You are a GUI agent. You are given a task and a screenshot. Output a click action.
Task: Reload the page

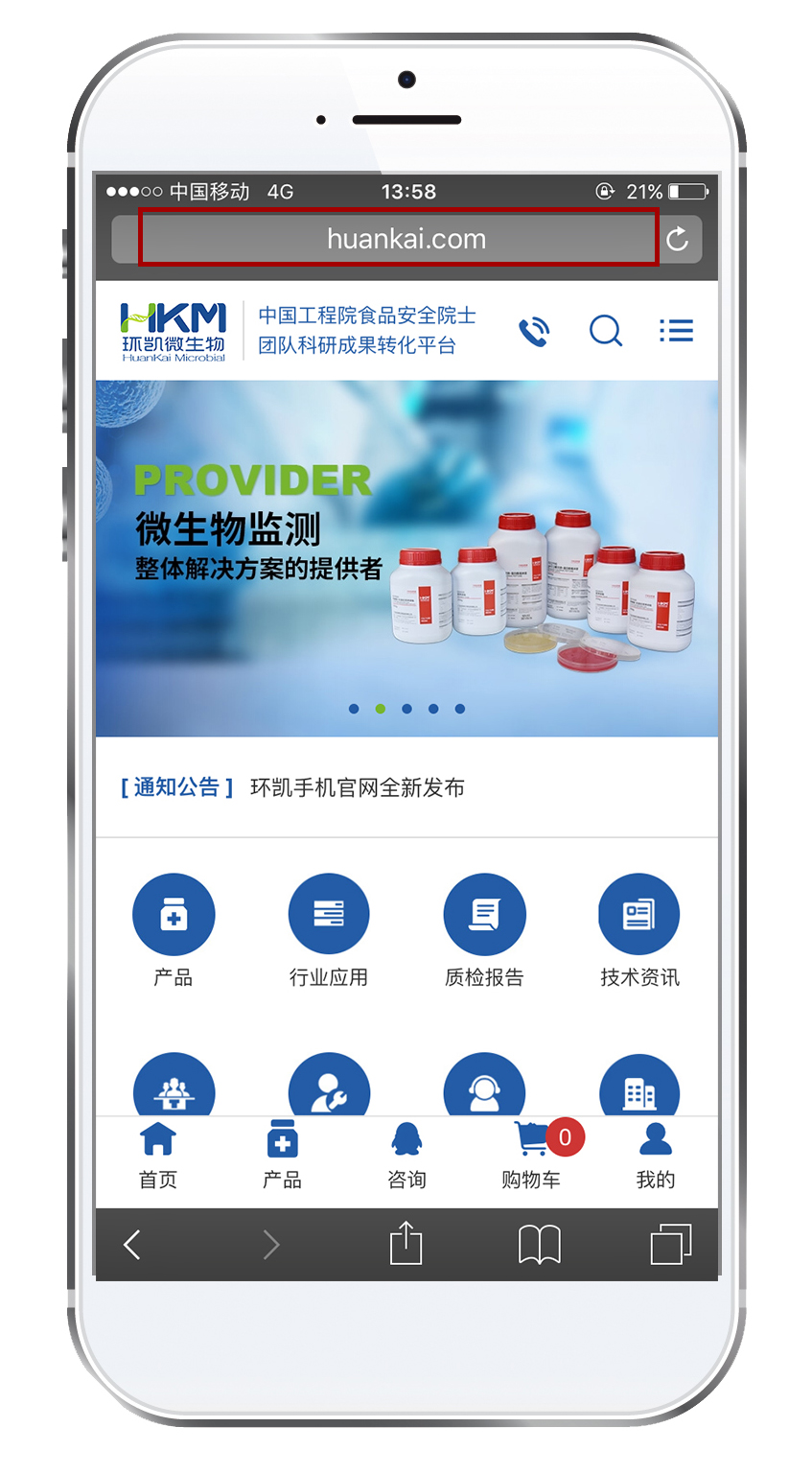pyautogui.click(x=677, y=239)
